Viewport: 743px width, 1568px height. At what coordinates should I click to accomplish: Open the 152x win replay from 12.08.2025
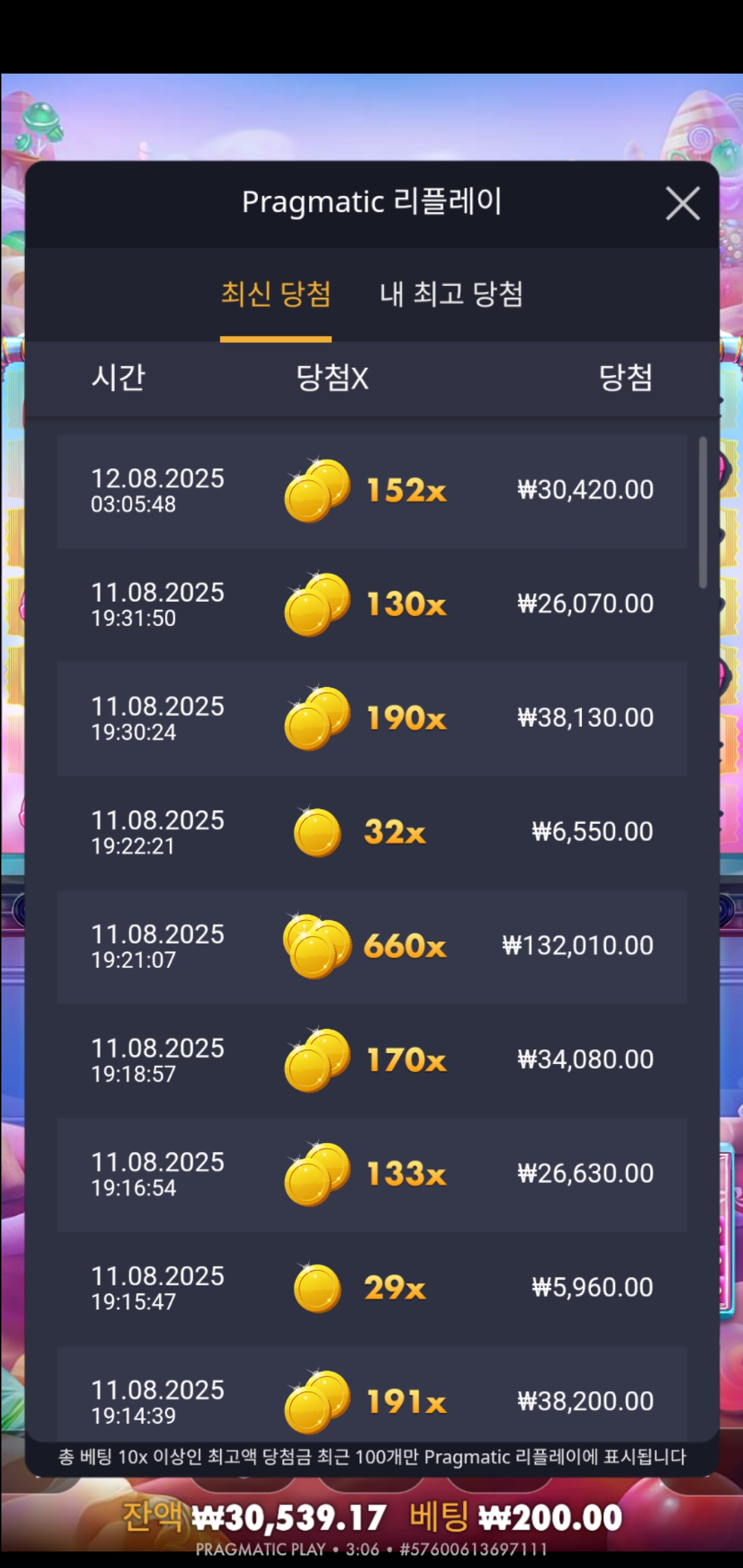coord(371,490)
